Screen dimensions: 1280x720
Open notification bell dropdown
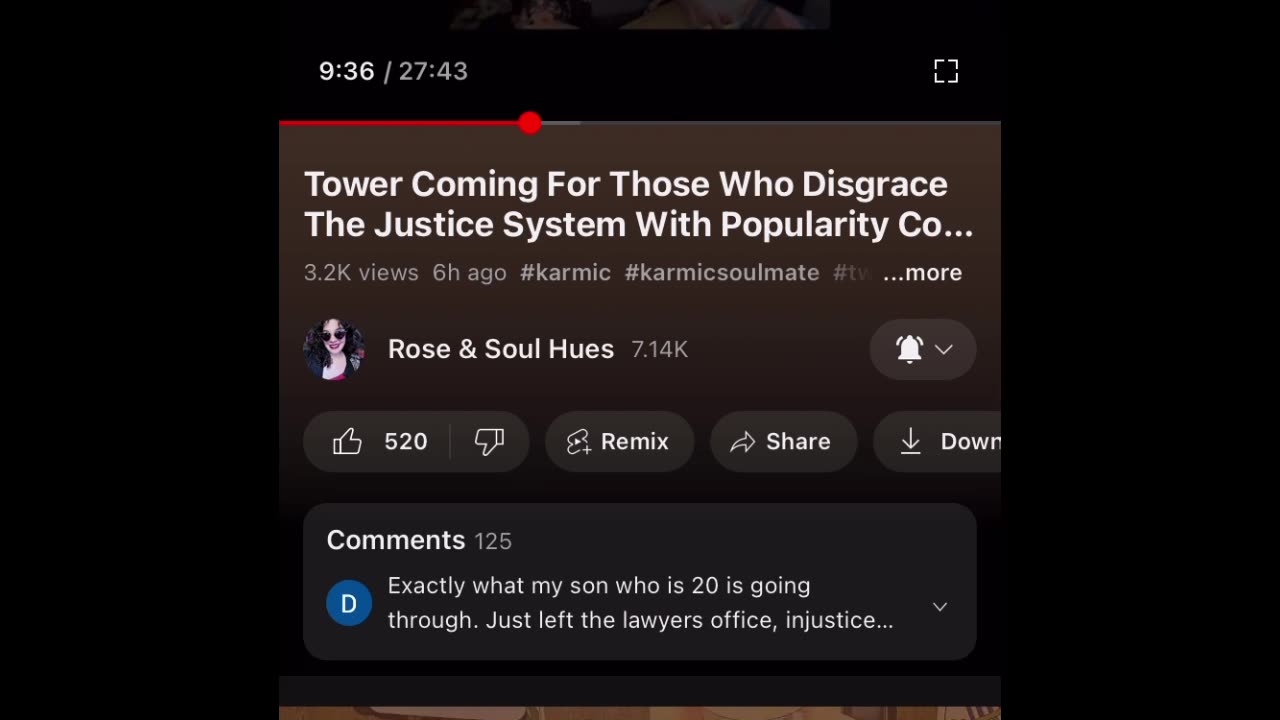pos(922,349)
